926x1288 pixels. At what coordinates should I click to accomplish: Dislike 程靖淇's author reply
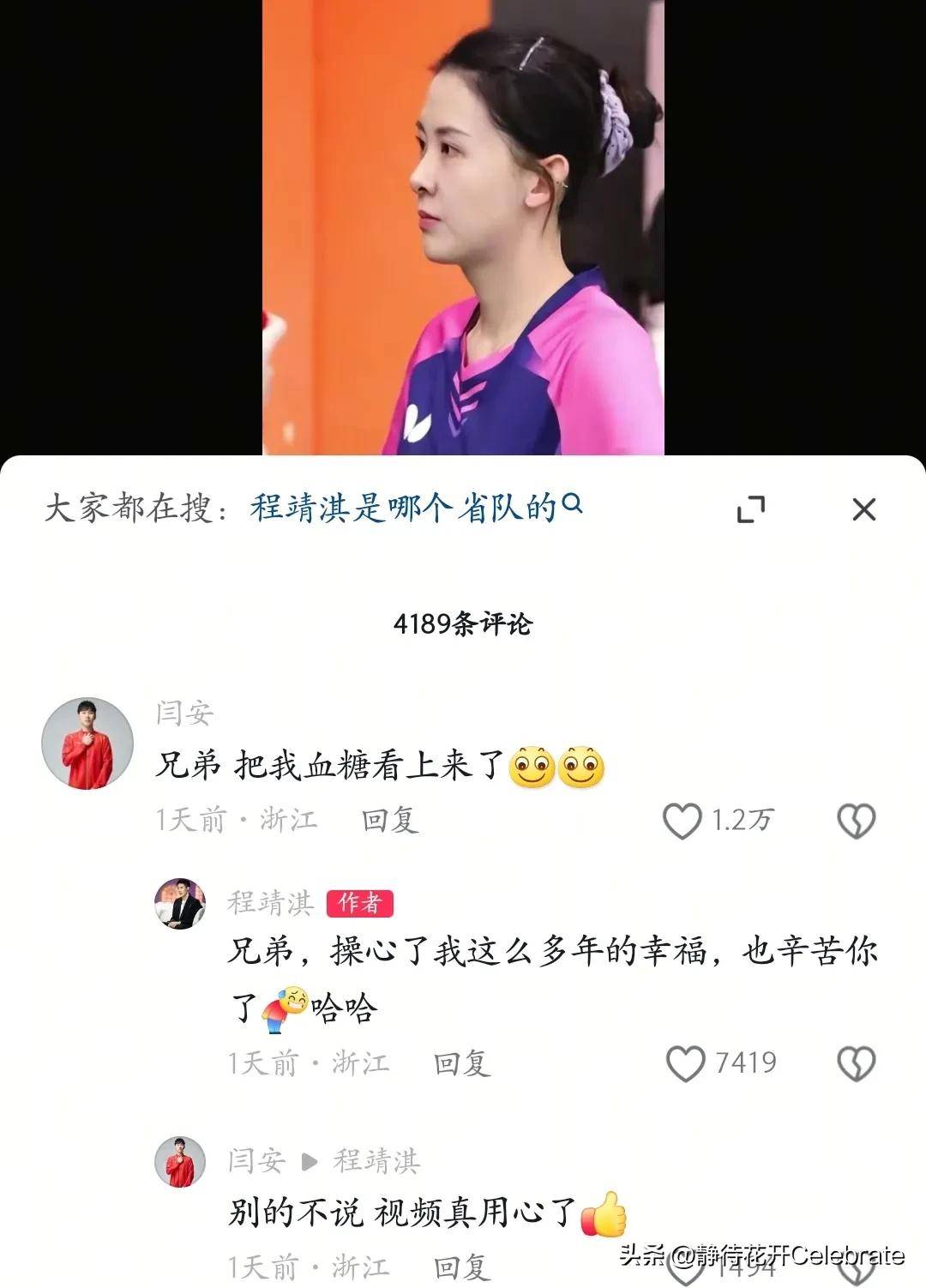pos(856,1063)
